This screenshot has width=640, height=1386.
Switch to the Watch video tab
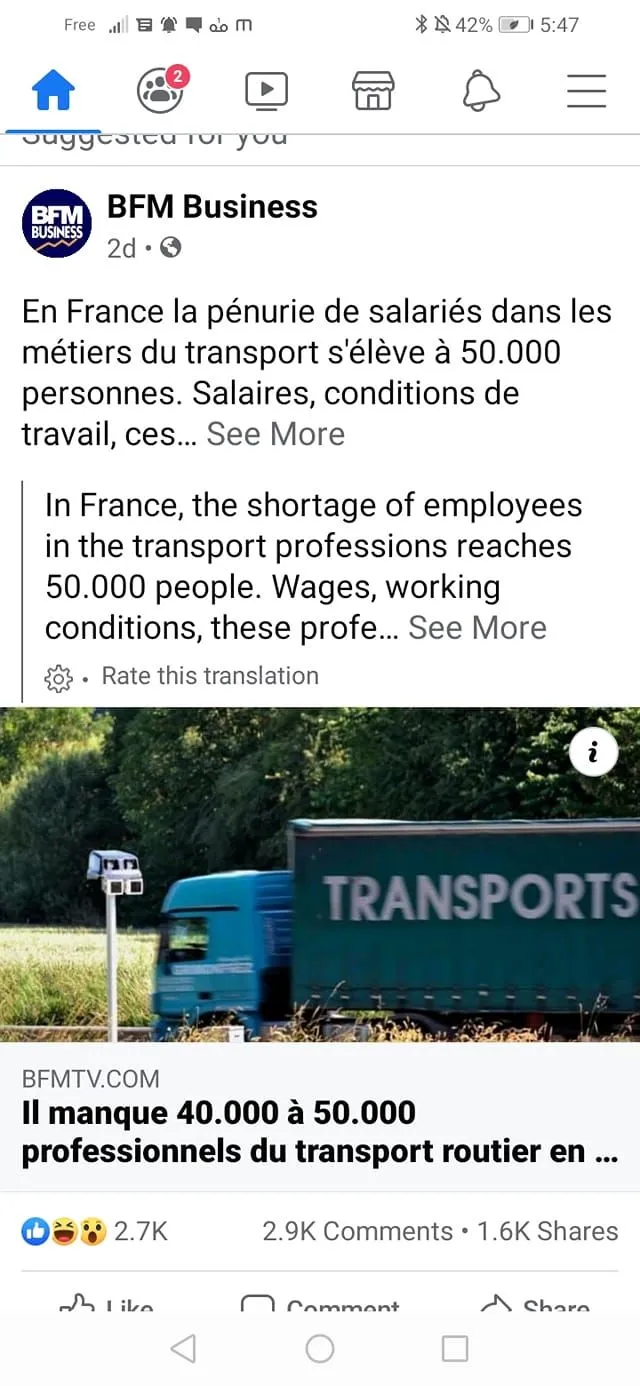(x=267, y=91)
